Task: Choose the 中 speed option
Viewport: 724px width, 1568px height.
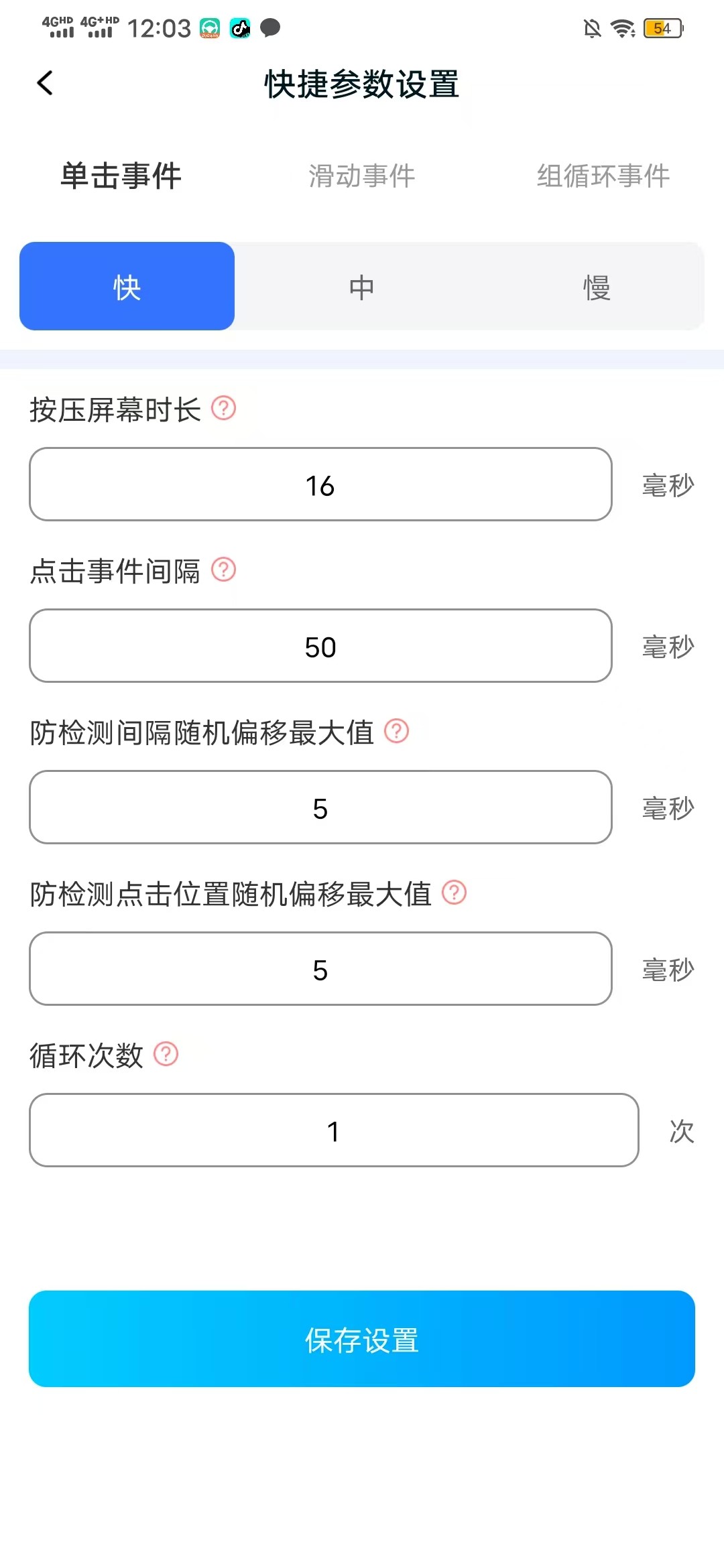Action: 361,287
